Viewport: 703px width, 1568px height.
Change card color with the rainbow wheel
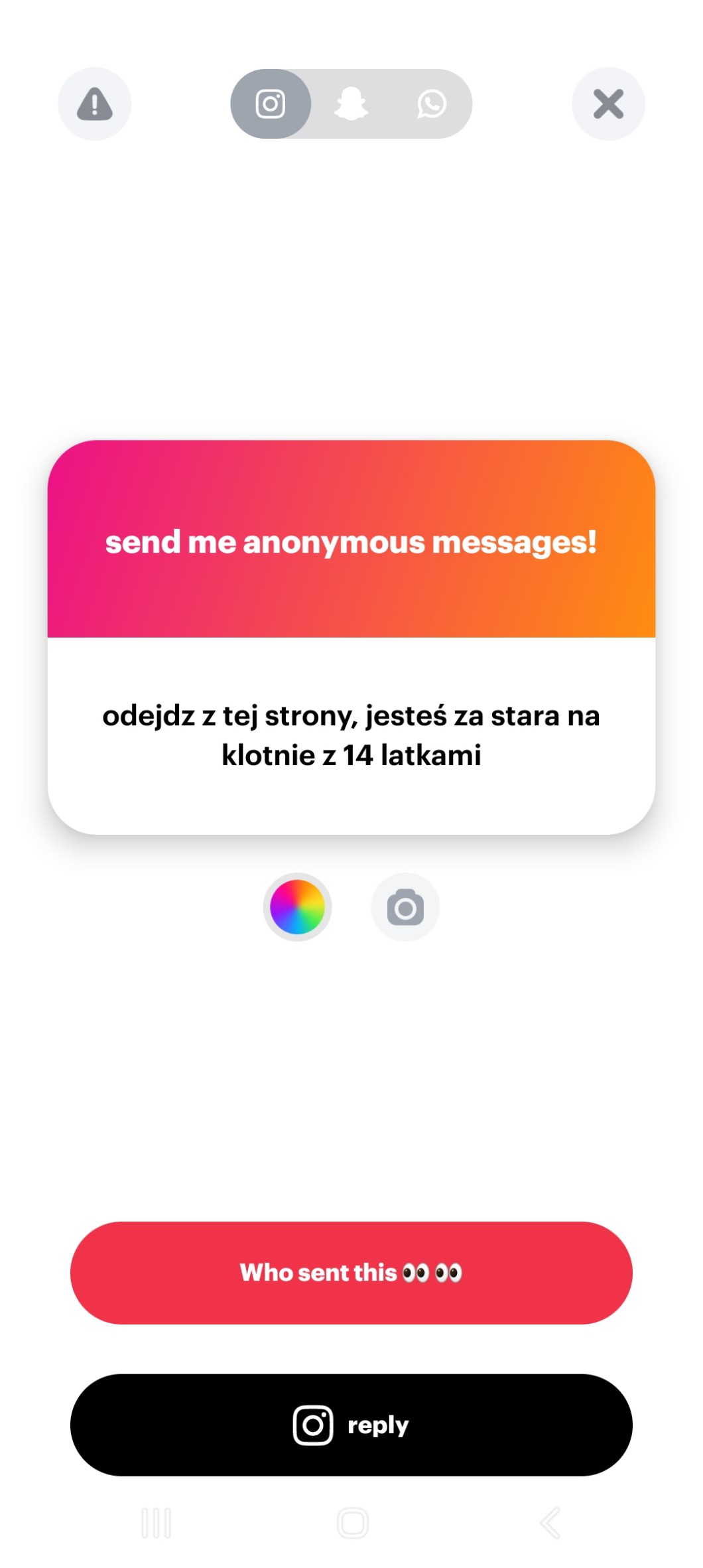coord(297,907)
